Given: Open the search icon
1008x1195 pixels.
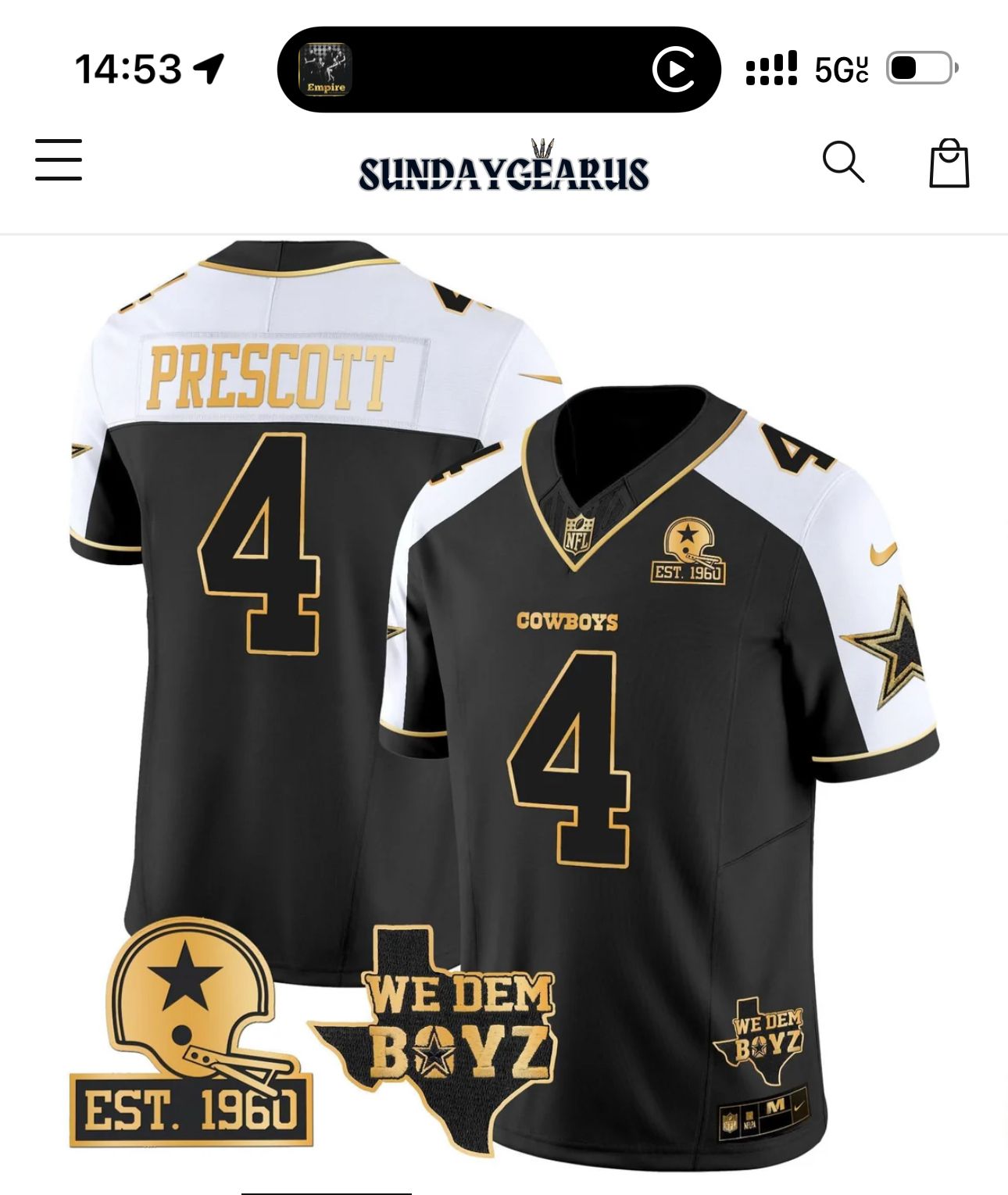Looking at the screenshot, I should pyautogui.click(x=843, y=162).
